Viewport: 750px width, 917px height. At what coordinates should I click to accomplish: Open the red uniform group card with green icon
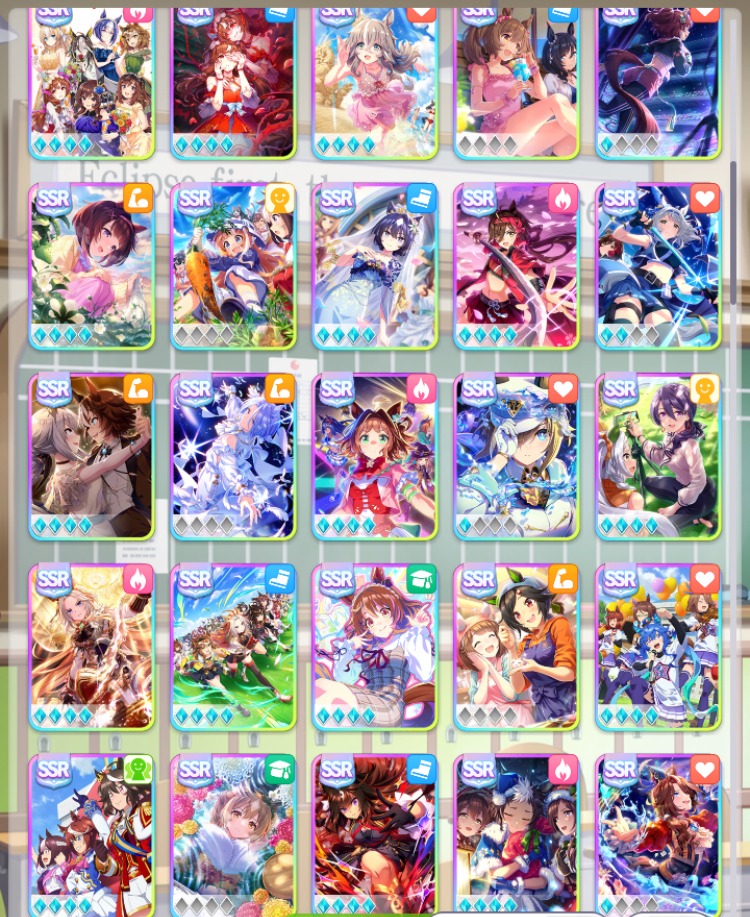91,835
